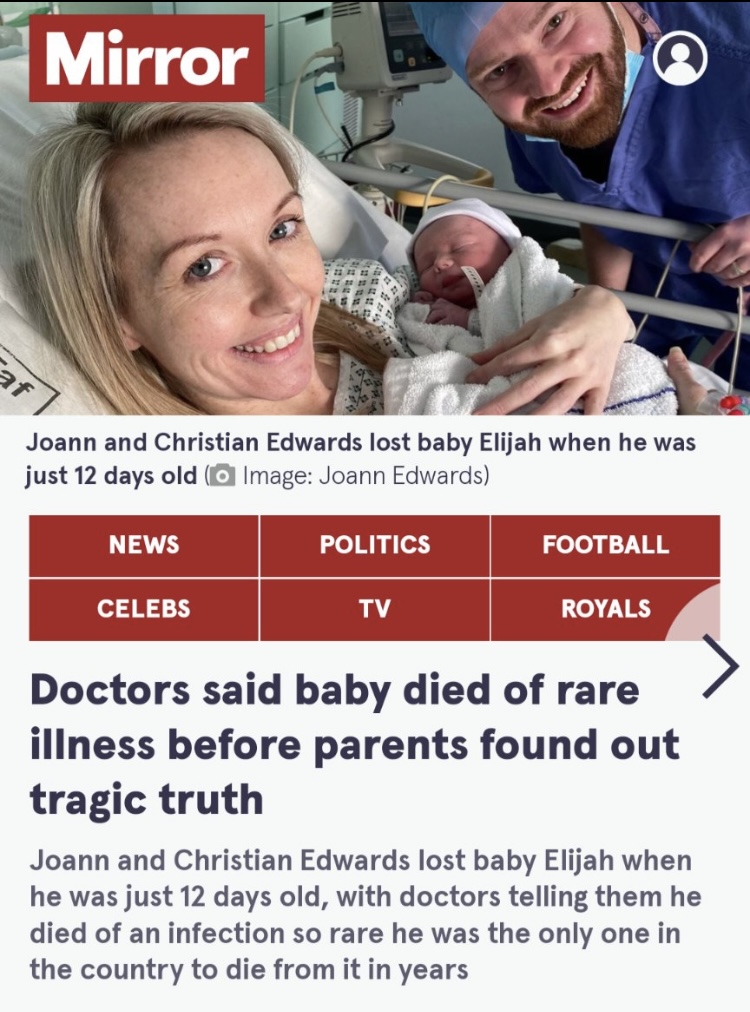View the Royals section

pos(605,609)
